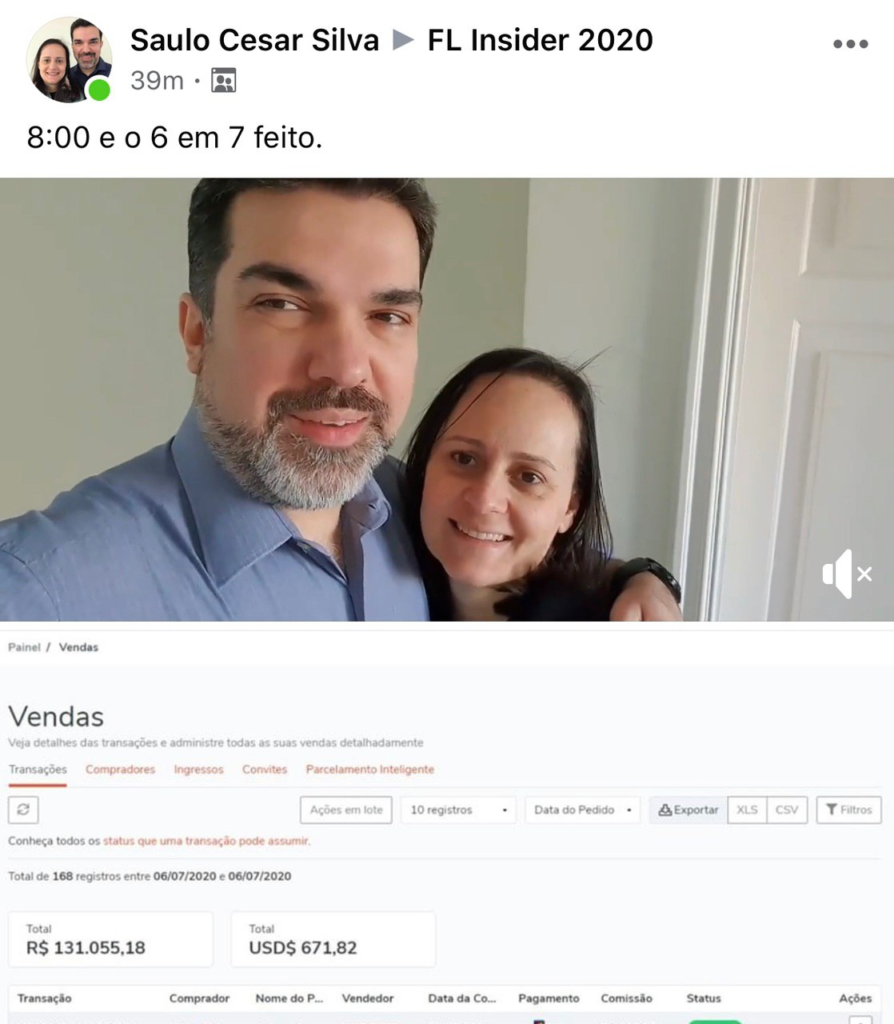Viewport: 894px width, 1024px height.
Task: Open the post's overflow menu
Action: 850,45
